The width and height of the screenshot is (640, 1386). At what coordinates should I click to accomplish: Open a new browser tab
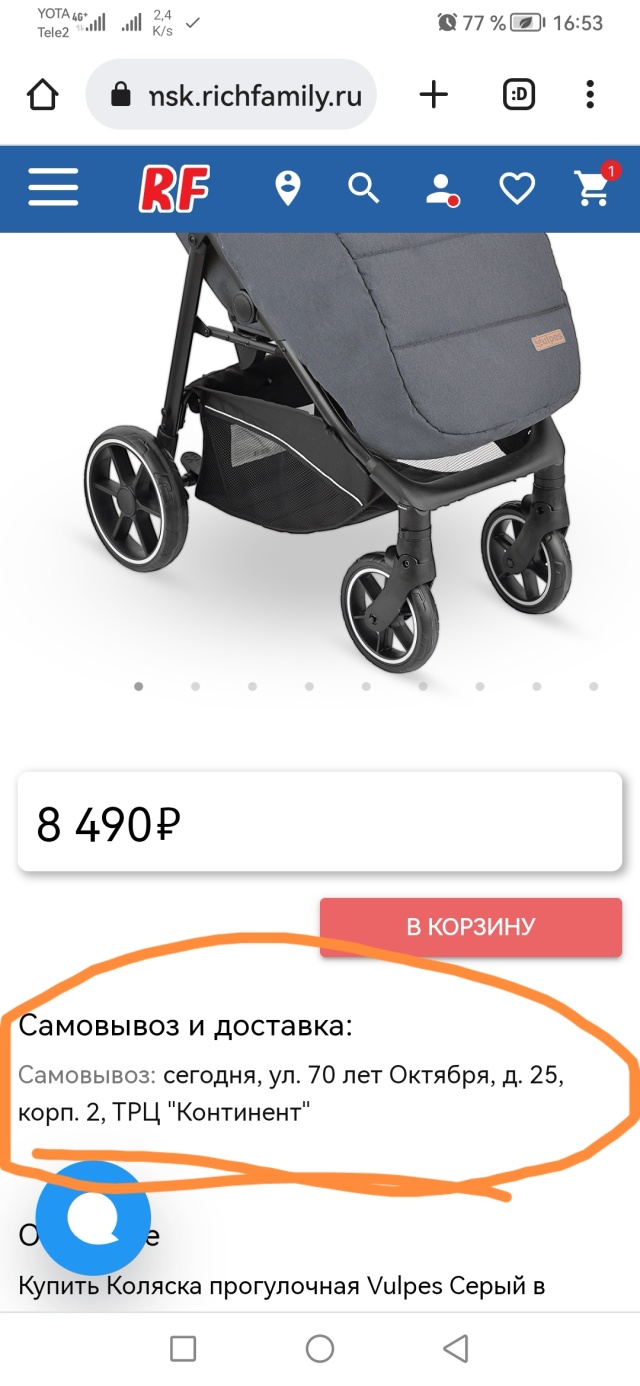(433, 95)
